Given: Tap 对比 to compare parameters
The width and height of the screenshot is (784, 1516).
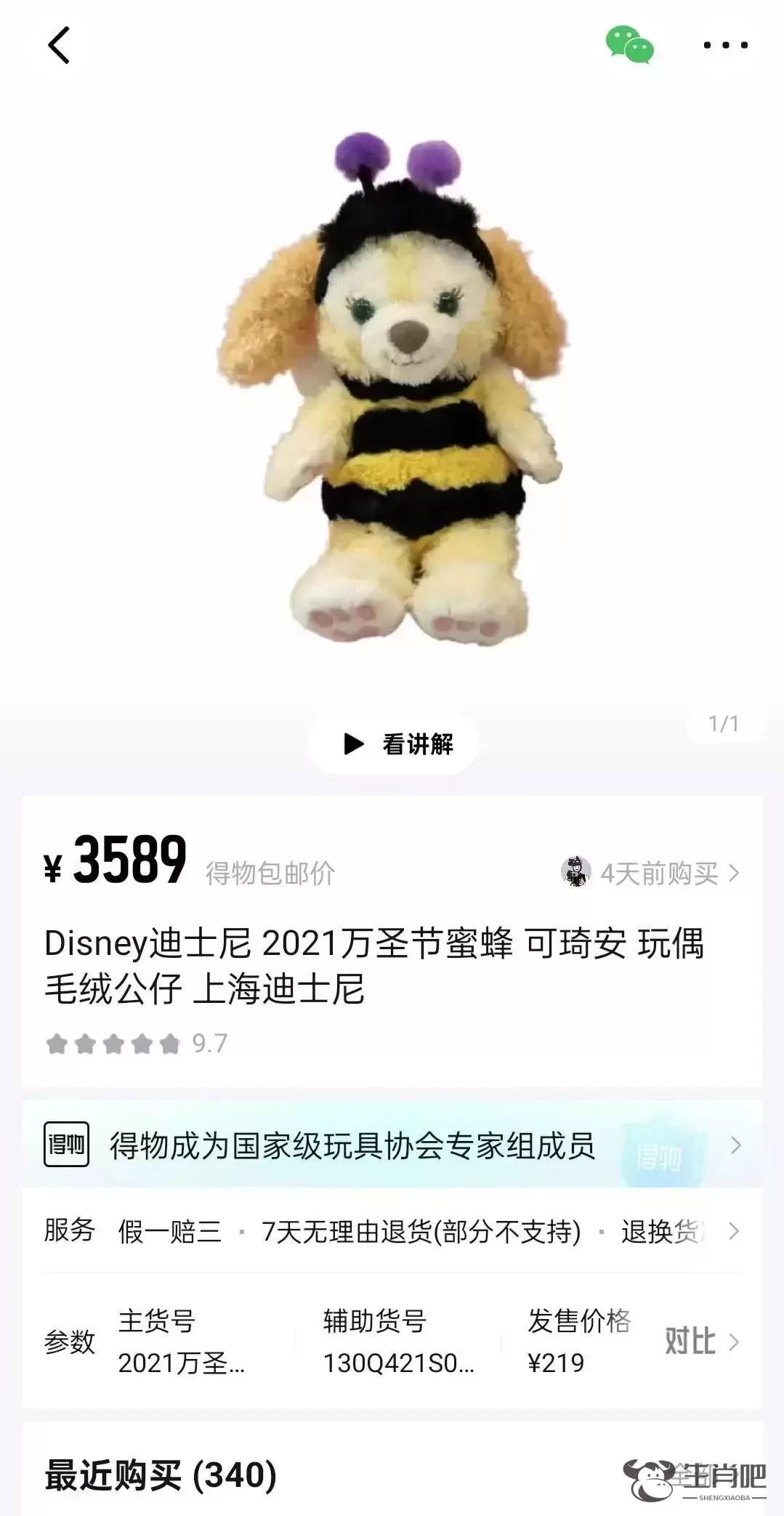Looking at the screenshot, I should (700, 1342).
